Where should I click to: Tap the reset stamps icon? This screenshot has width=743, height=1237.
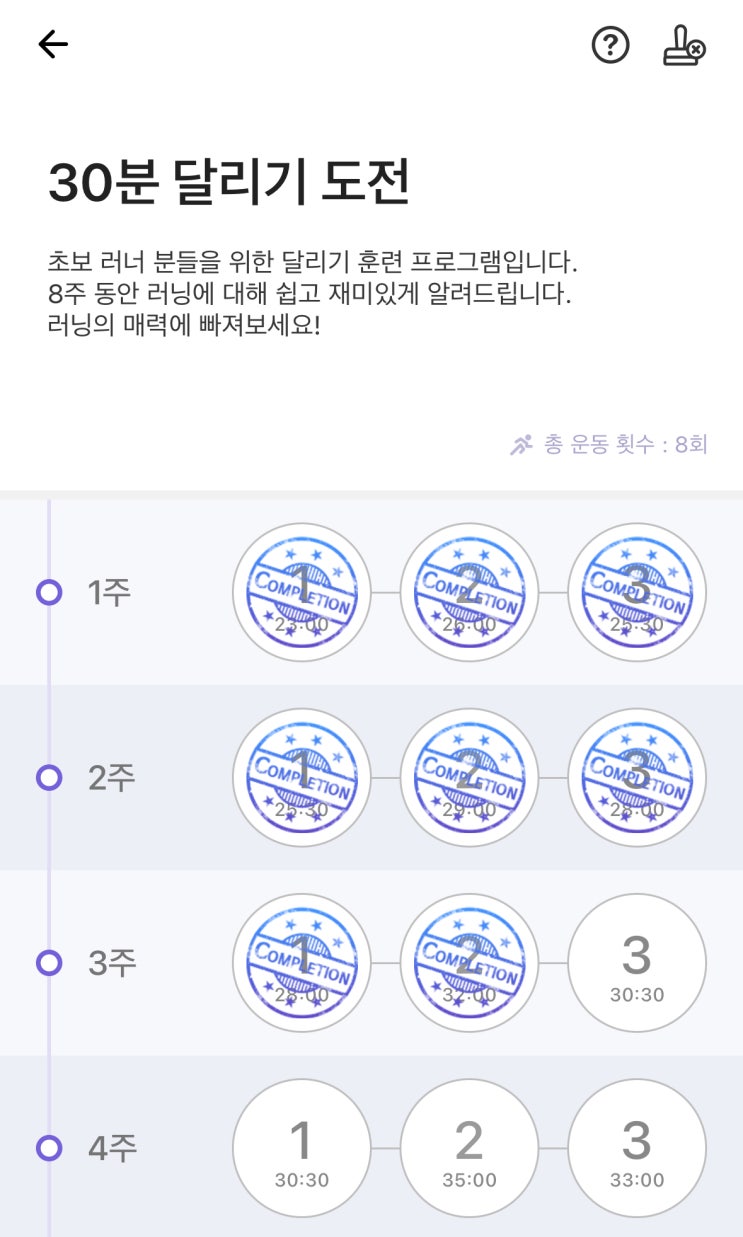684,45
